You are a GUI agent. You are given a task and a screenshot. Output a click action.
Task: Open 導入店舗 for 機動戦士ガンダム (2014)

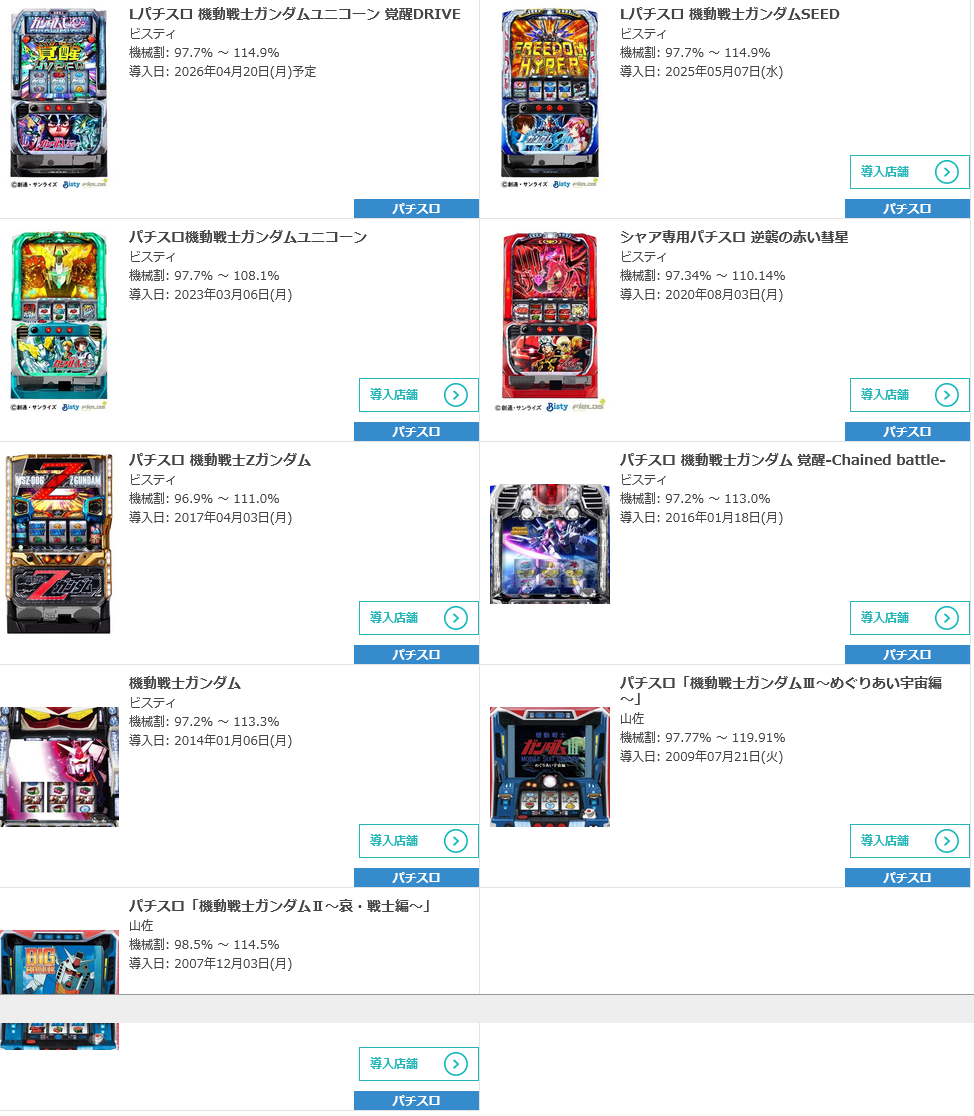click(418, 841)
